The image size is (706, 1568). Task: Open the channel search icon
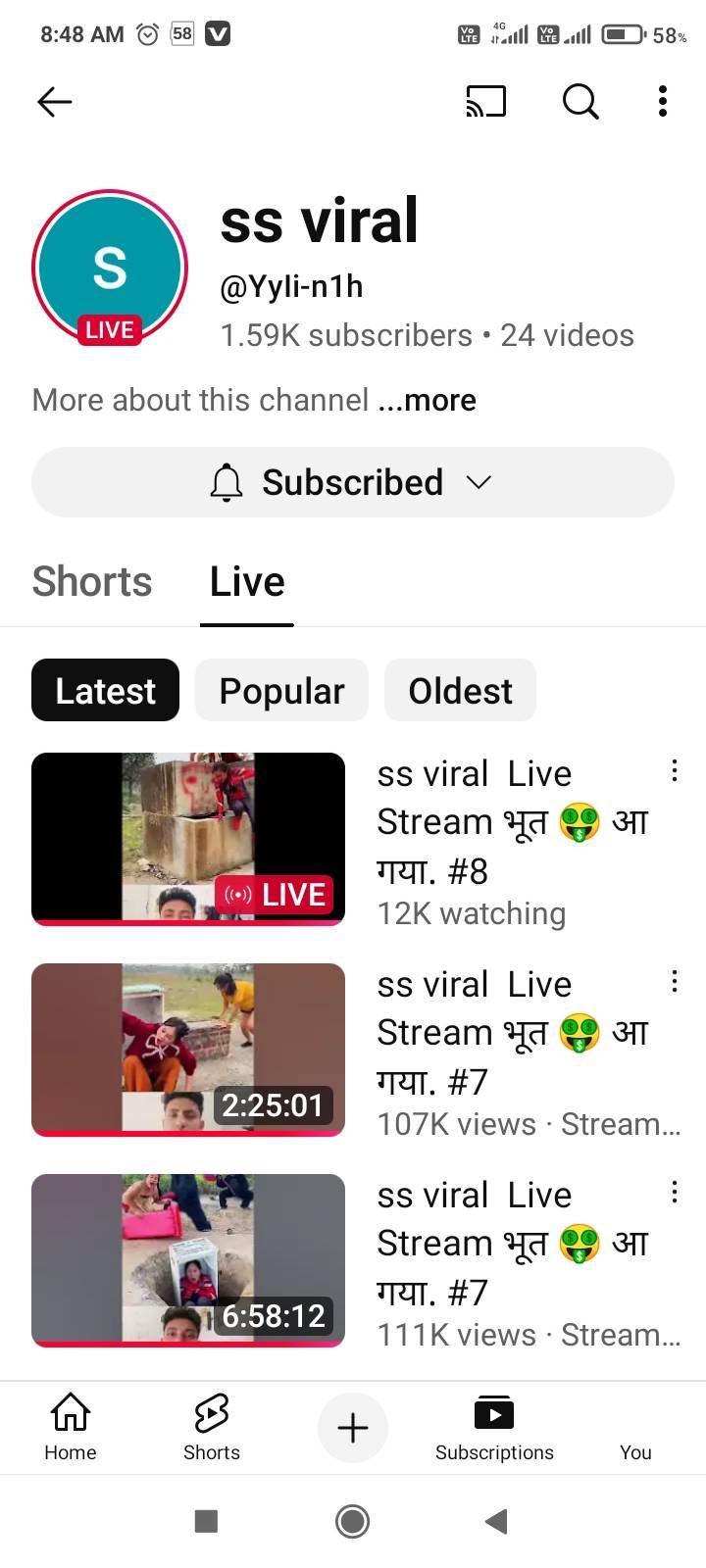(x=580, y=101)
